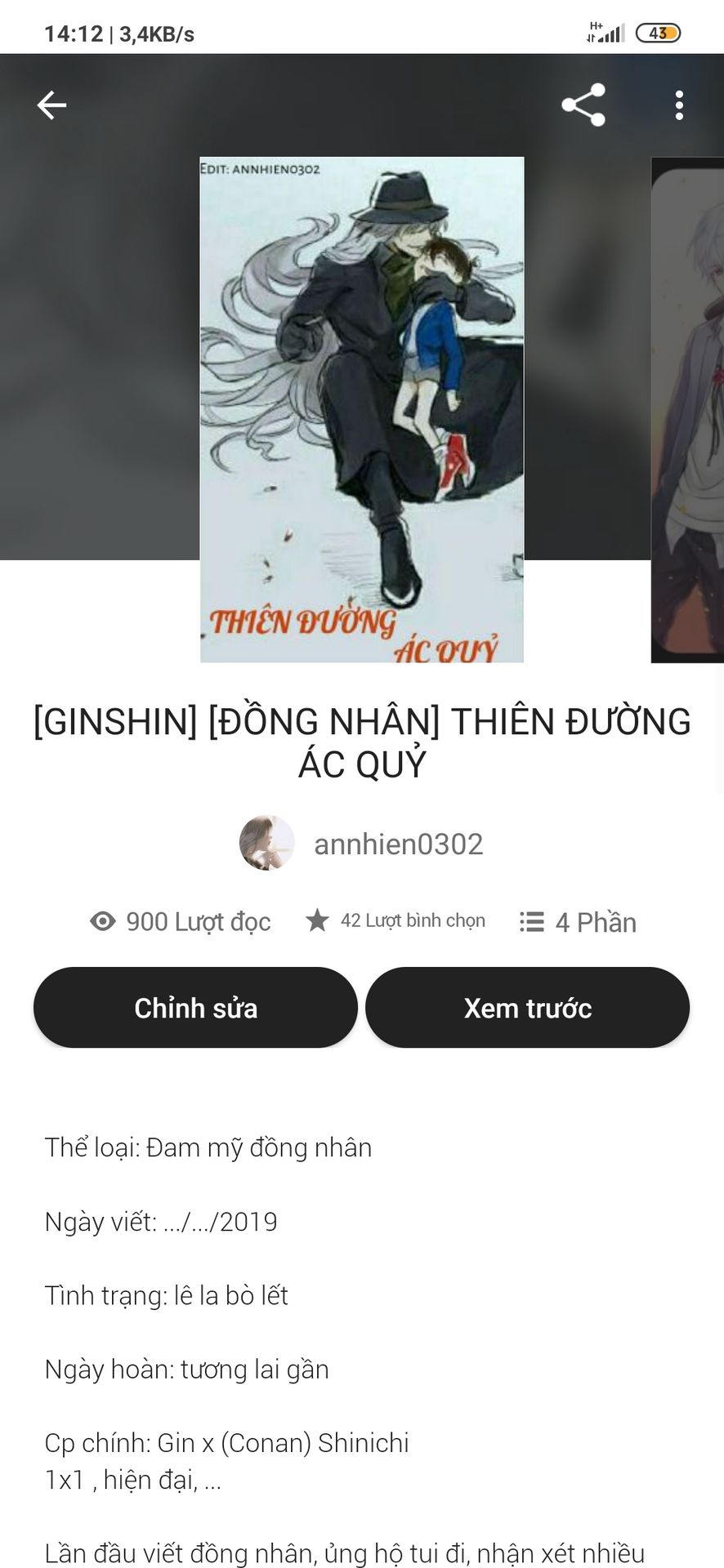The image size is (724, 1568).
Task: Tap the Chỉnh sửa button
Action: point(195,1008)
